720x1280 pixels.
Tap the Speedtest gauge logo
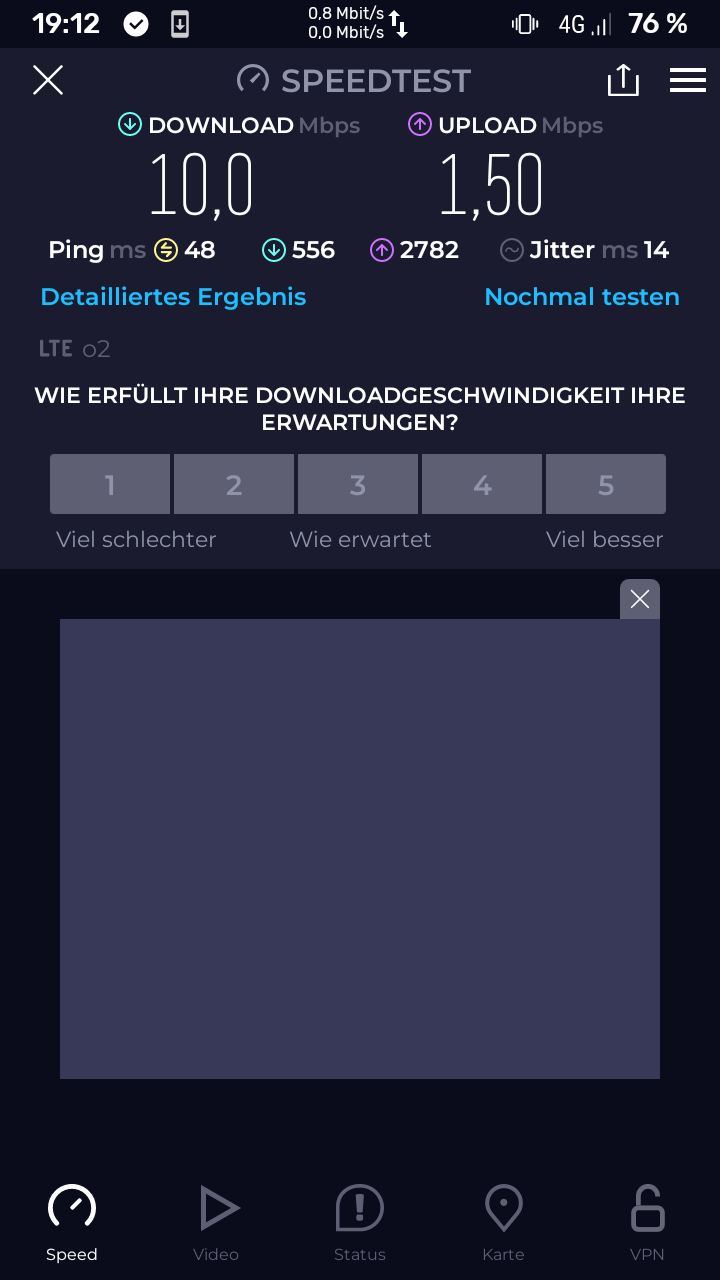[253, 78]
